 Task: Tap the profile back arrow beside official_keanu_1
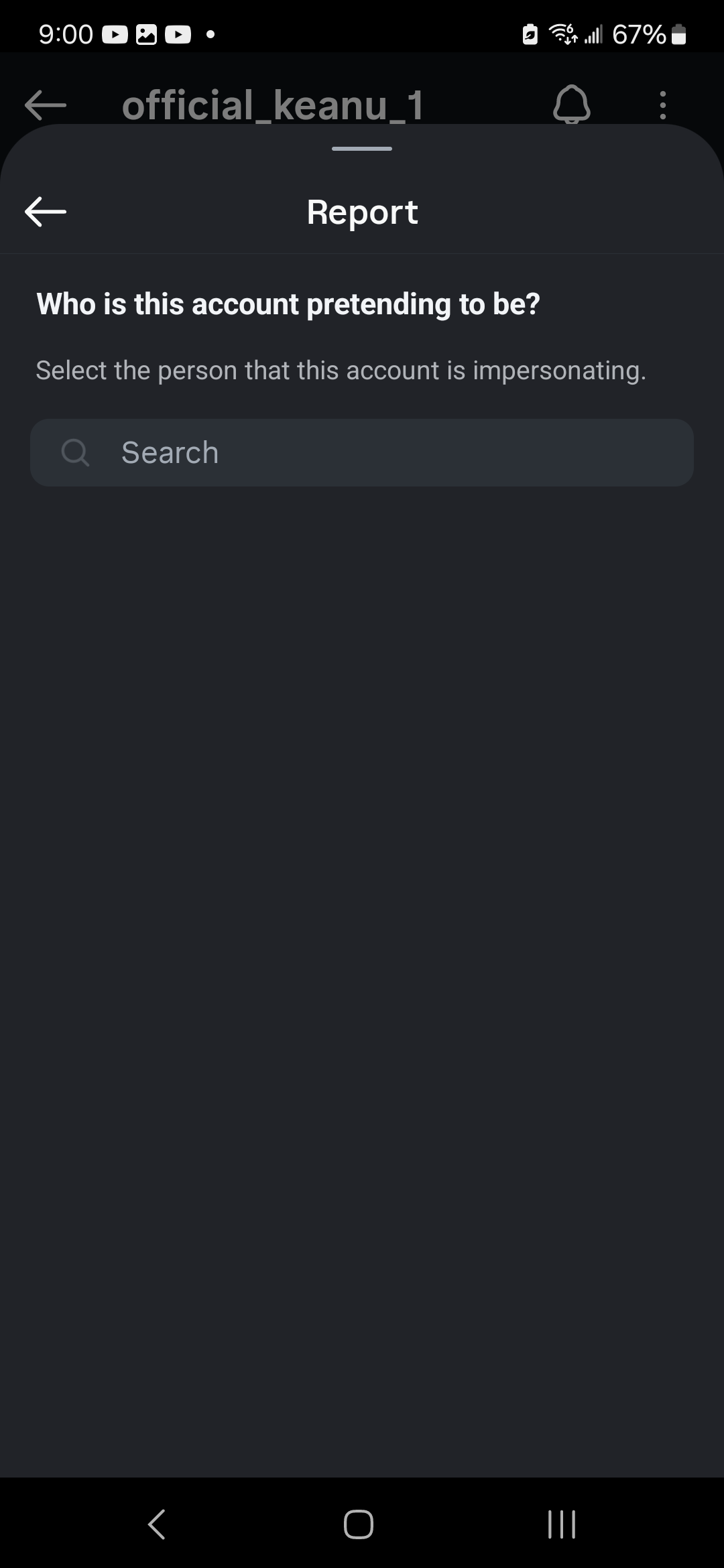tap(46, 105)
